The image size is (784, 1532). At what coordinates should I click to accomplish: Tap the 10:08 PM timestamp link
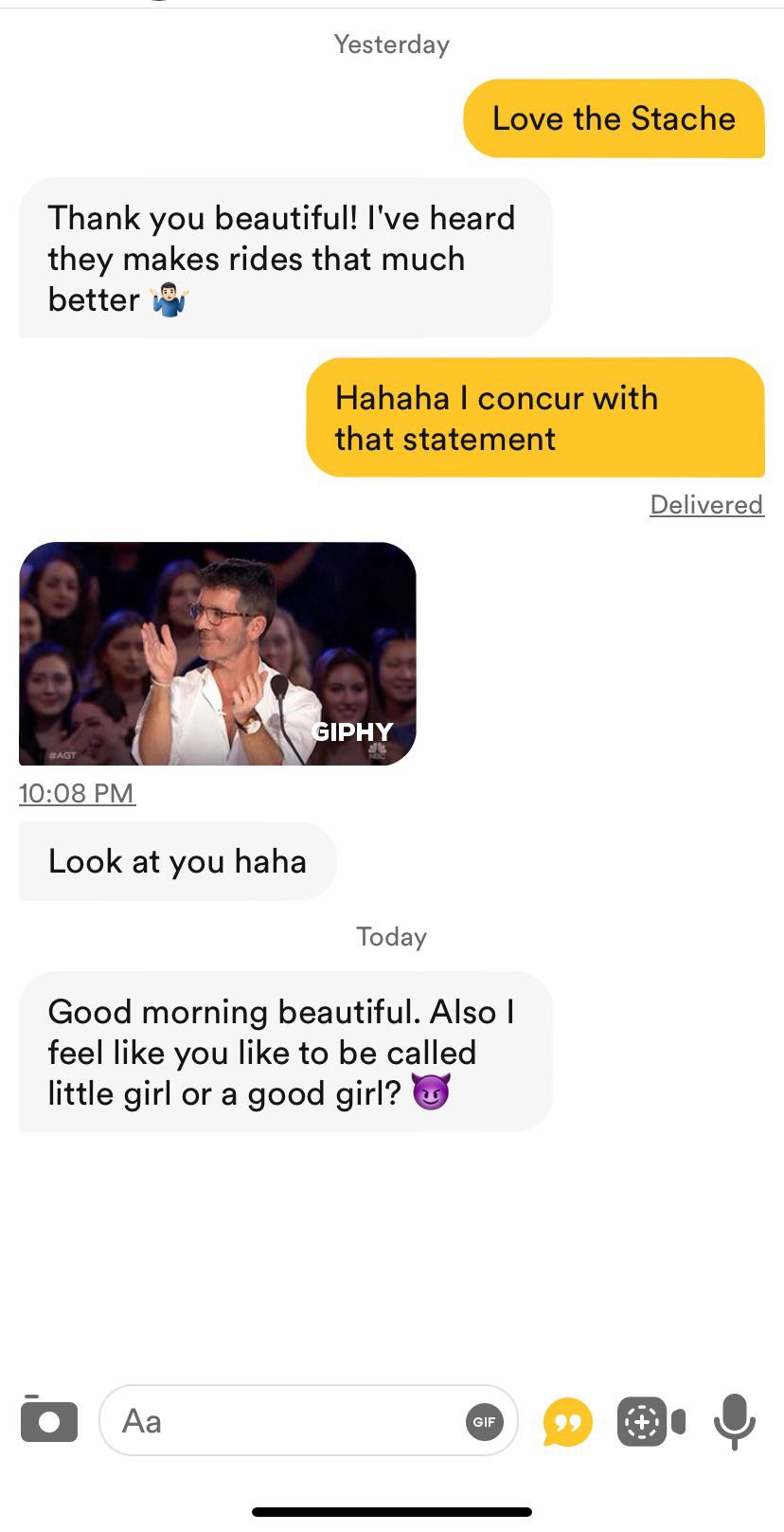pyautogui.click(x=77, y=792)
